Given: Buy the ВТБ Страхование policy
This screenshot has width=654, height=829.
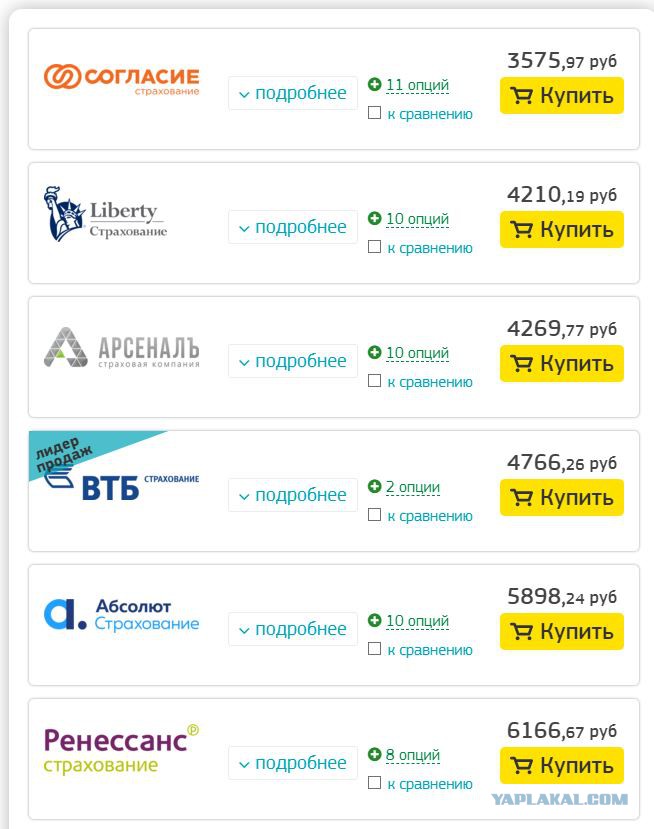Looking at the screenshot, I should point(561,498).
